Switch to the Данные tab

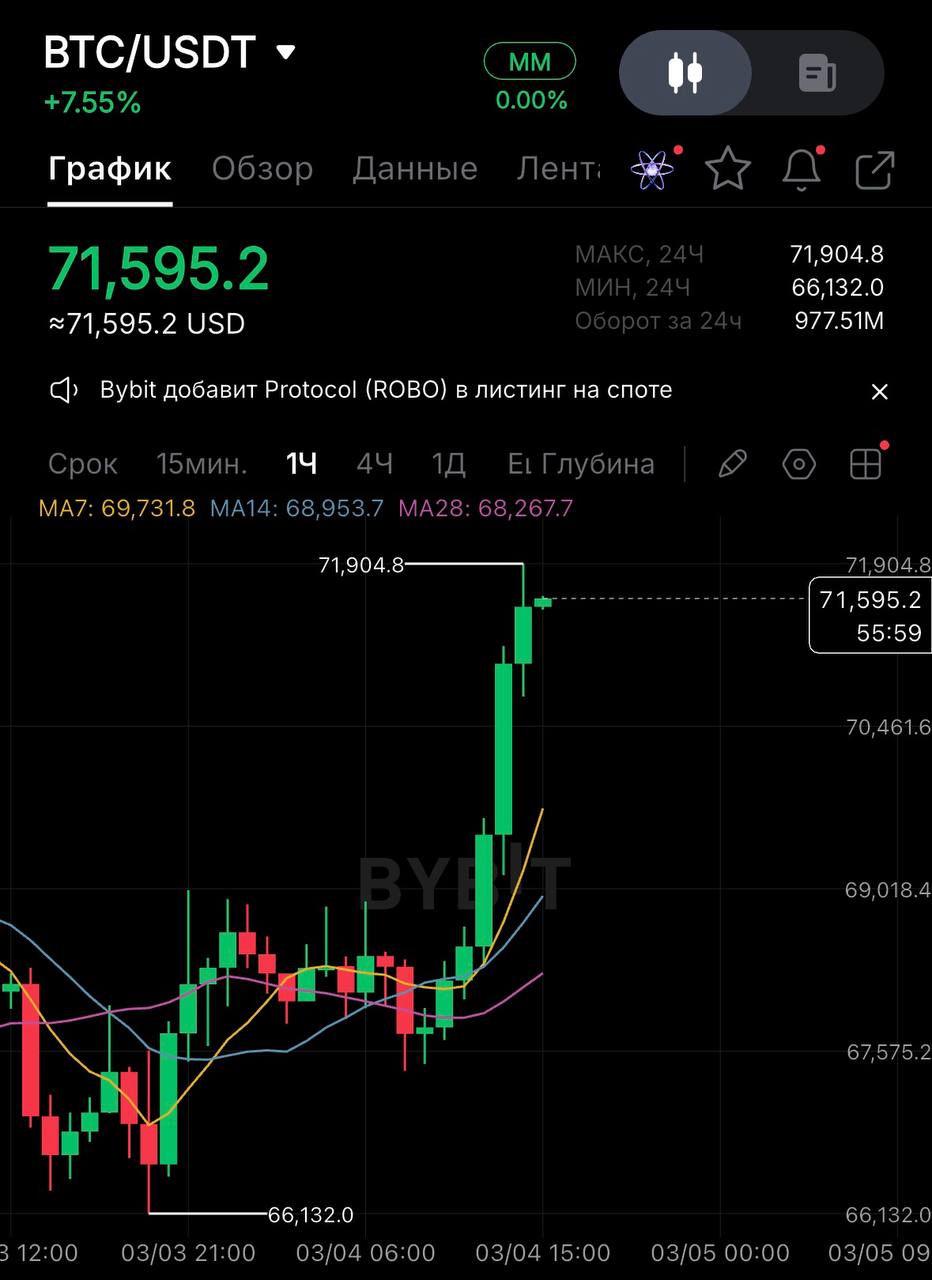(414, 169)
